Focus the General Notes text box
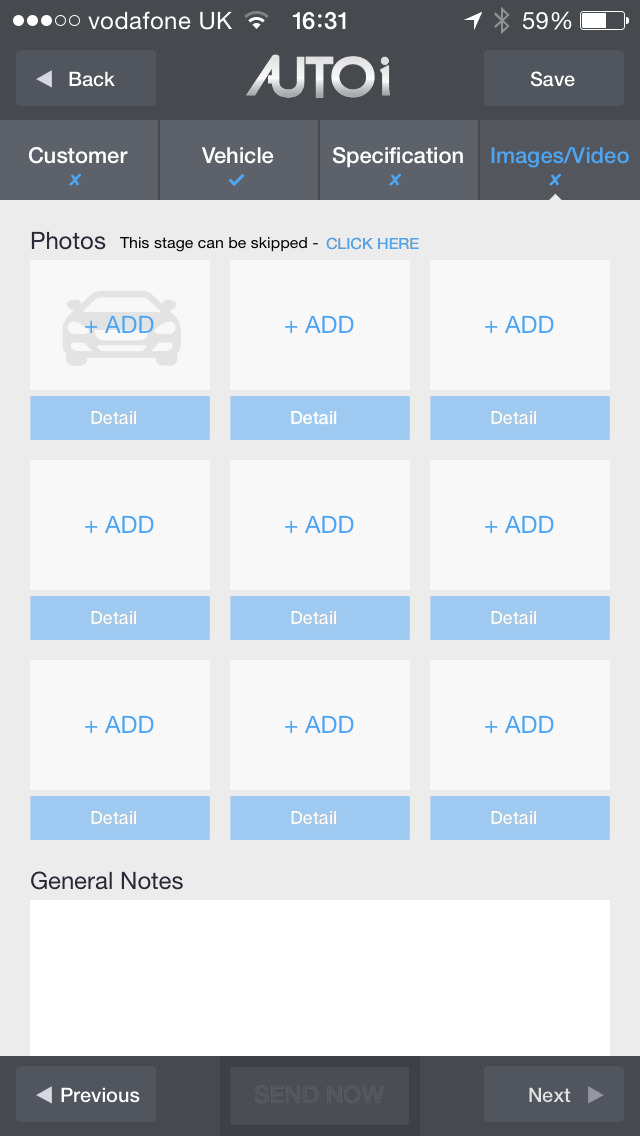 [x=320, y=977]
